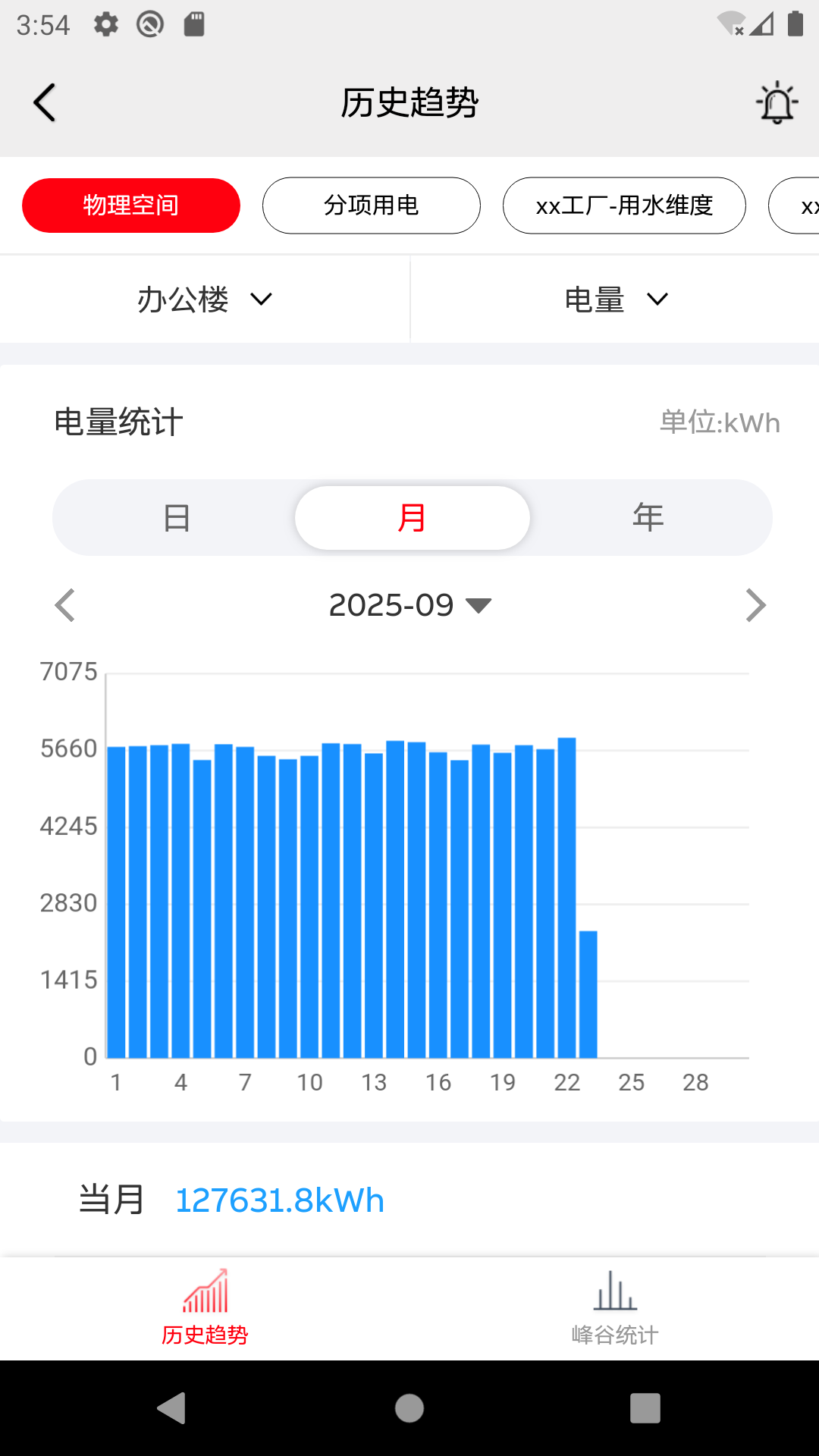The image size is (819, 1456).
Task: Select the xx工厂-用水维度 tab
Action: tap(623, 205)
